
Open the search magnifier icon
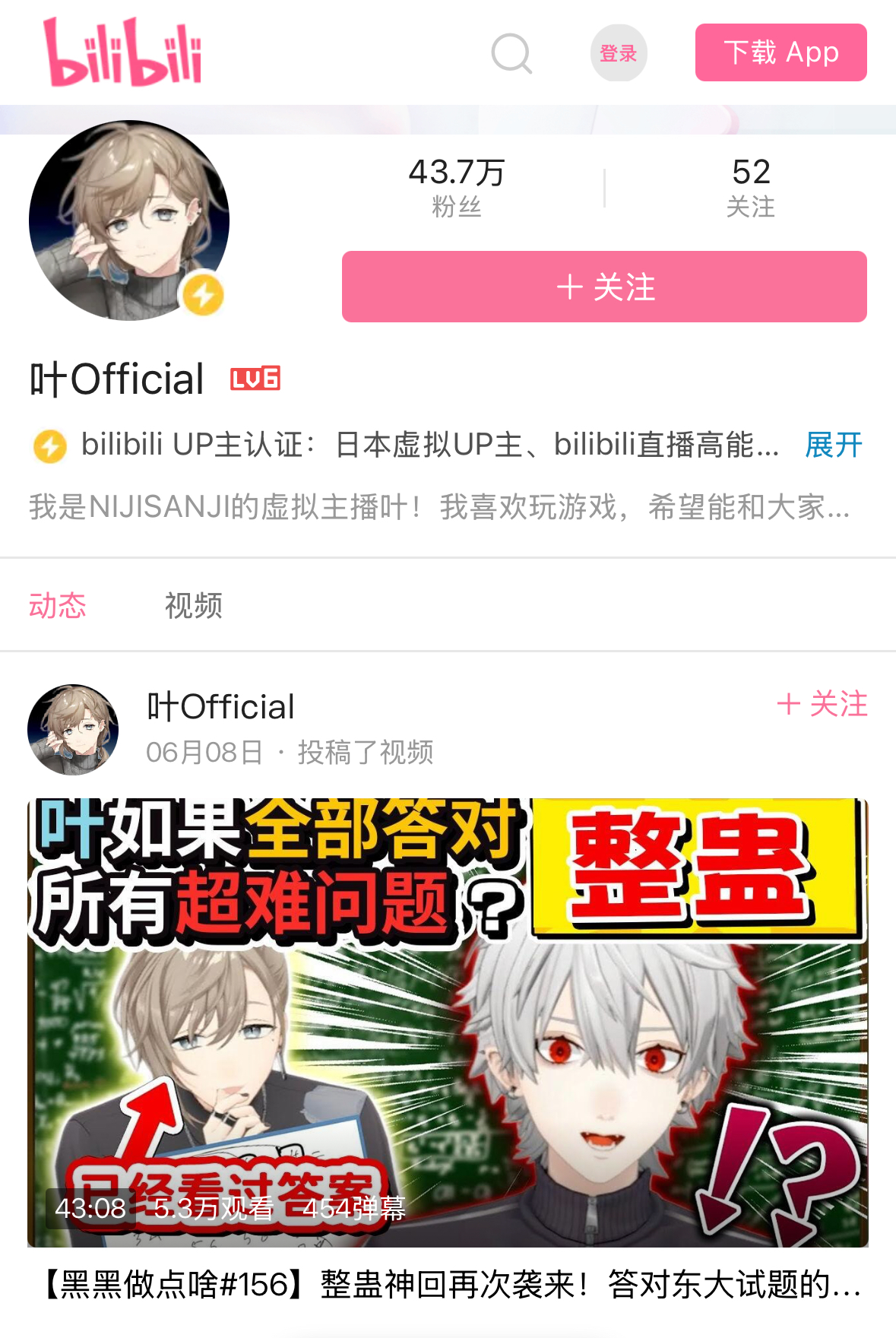511,53
